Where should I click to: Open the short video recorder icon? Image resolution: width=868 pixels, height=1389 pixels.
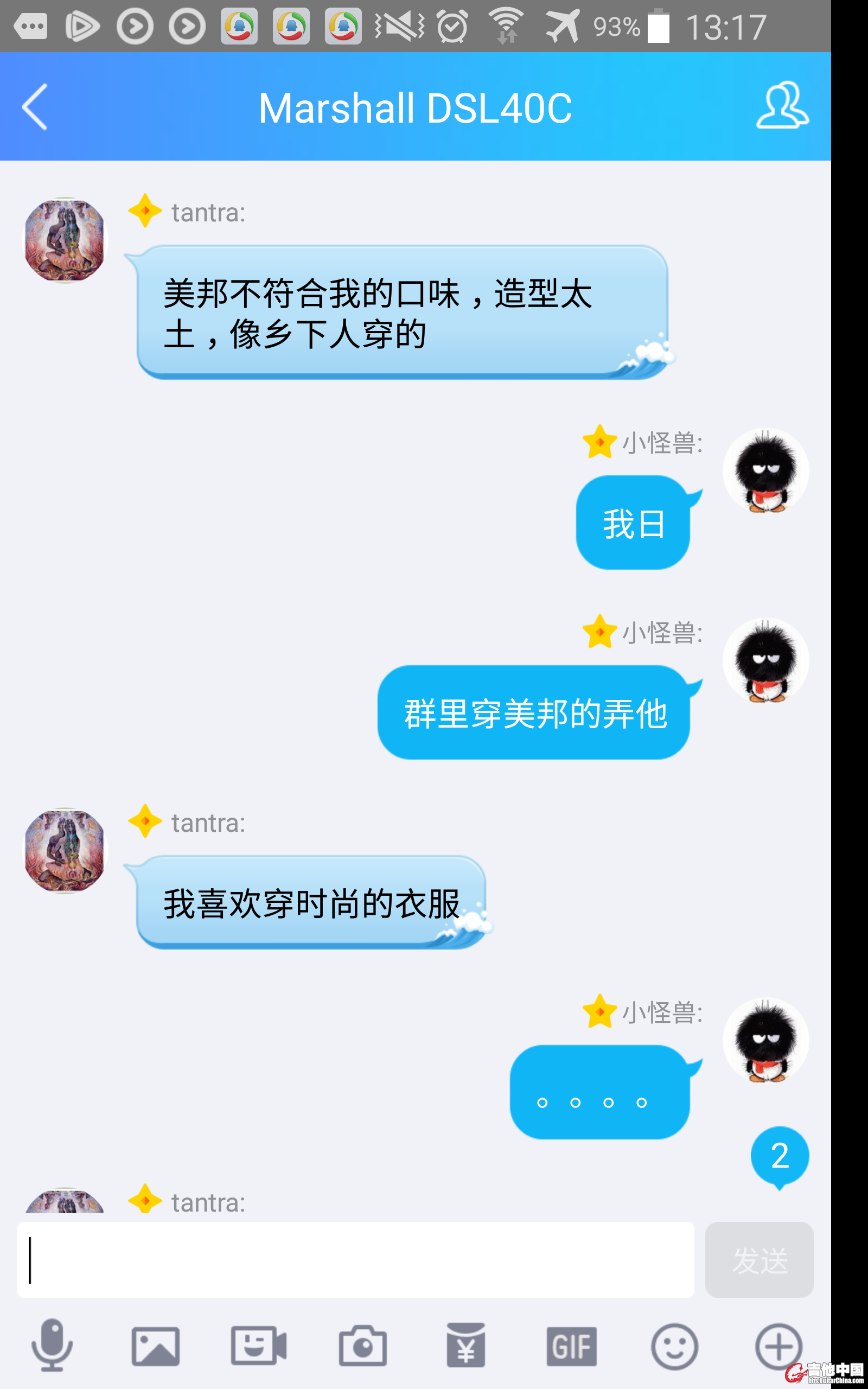[259, 1346]
